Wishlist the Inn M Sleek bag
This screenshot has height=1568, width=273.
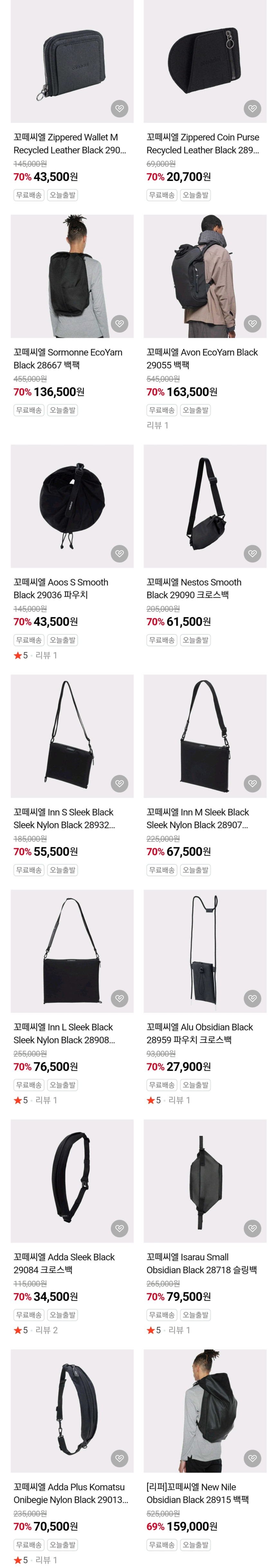[252, 784]
